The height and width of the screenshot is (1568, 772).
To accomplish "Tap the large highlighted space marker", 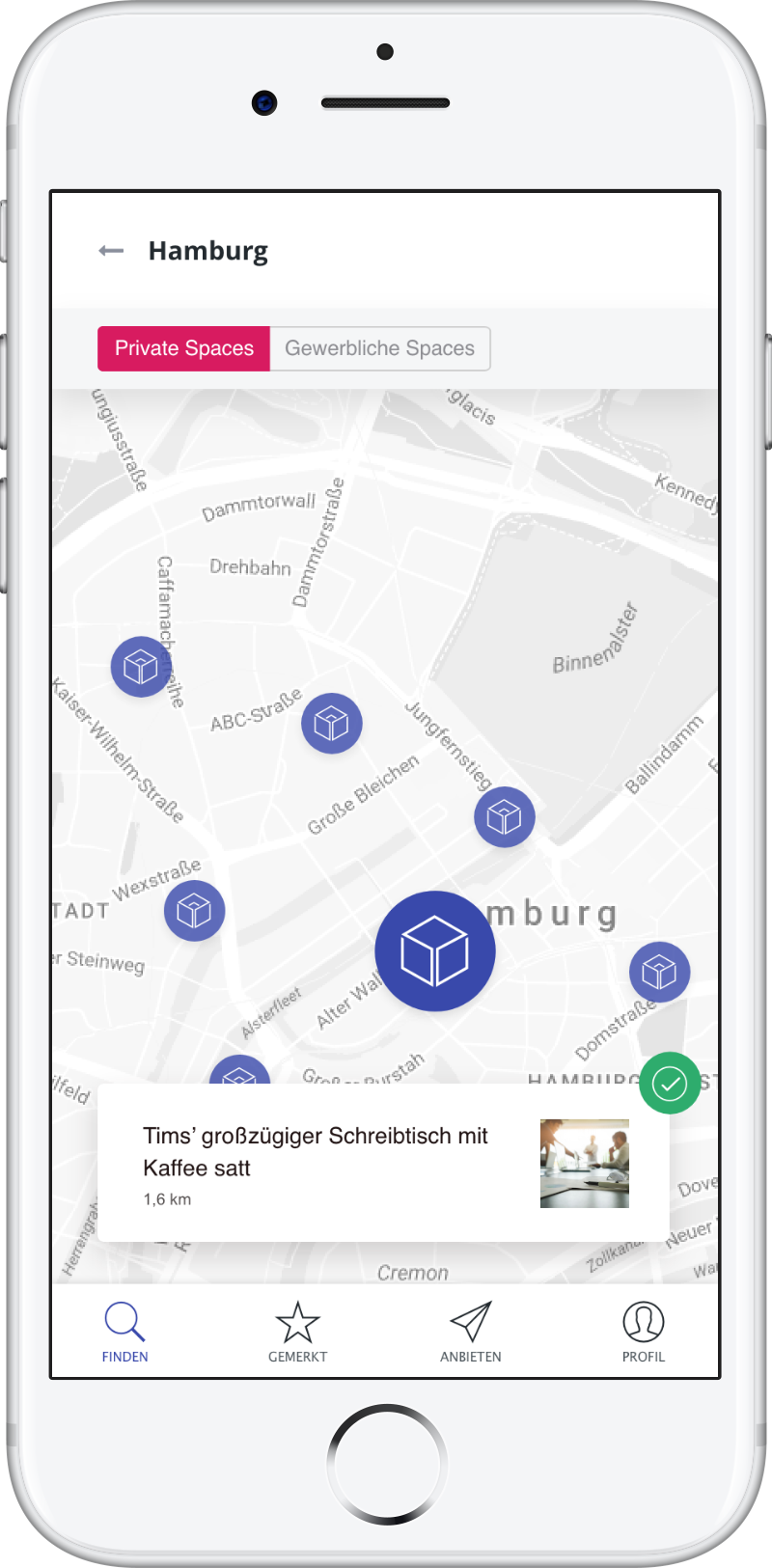I will (434, 951).
